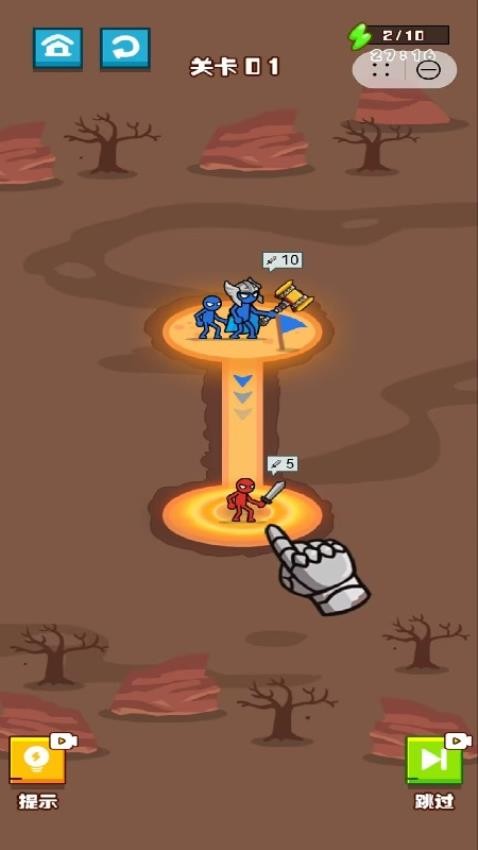478x850 pixels.
Task: Close the mini-program with the circle button
Action: point(428,69)
